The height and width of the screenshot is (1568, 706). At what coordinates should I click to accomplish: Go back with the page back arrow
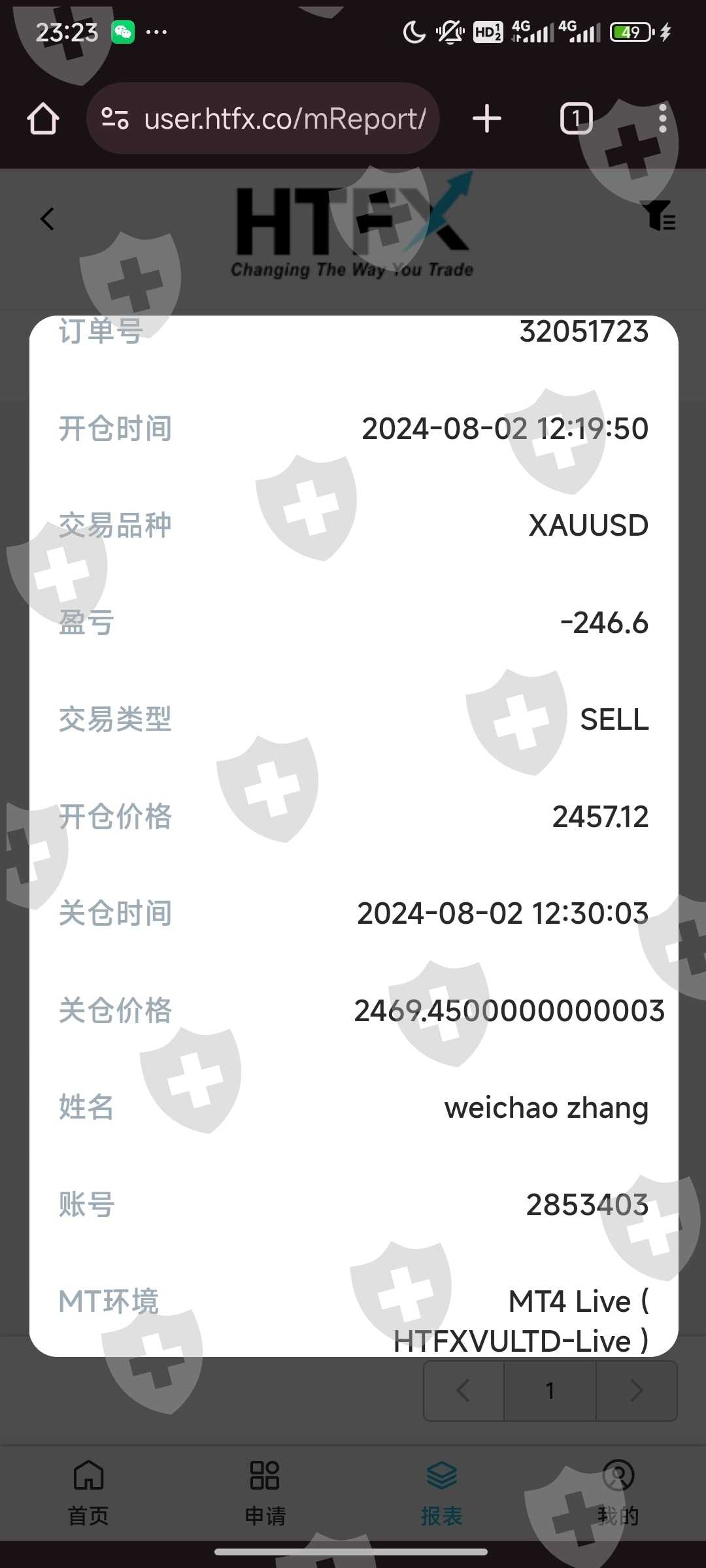(47, 219)
